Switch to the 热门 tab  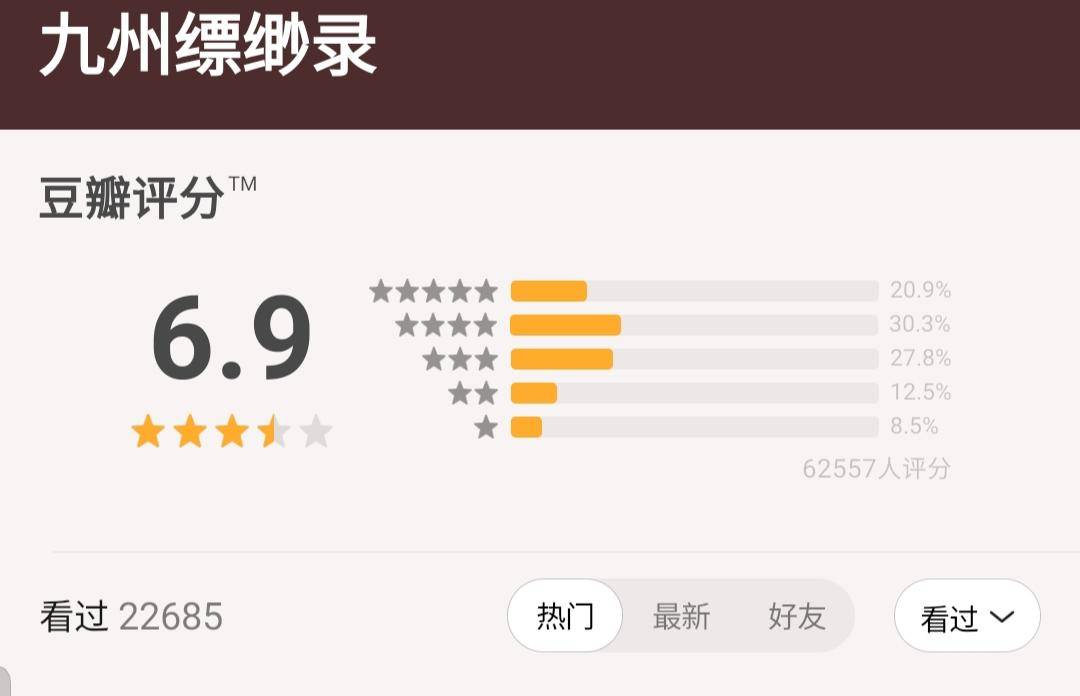[x=565, y=616]
